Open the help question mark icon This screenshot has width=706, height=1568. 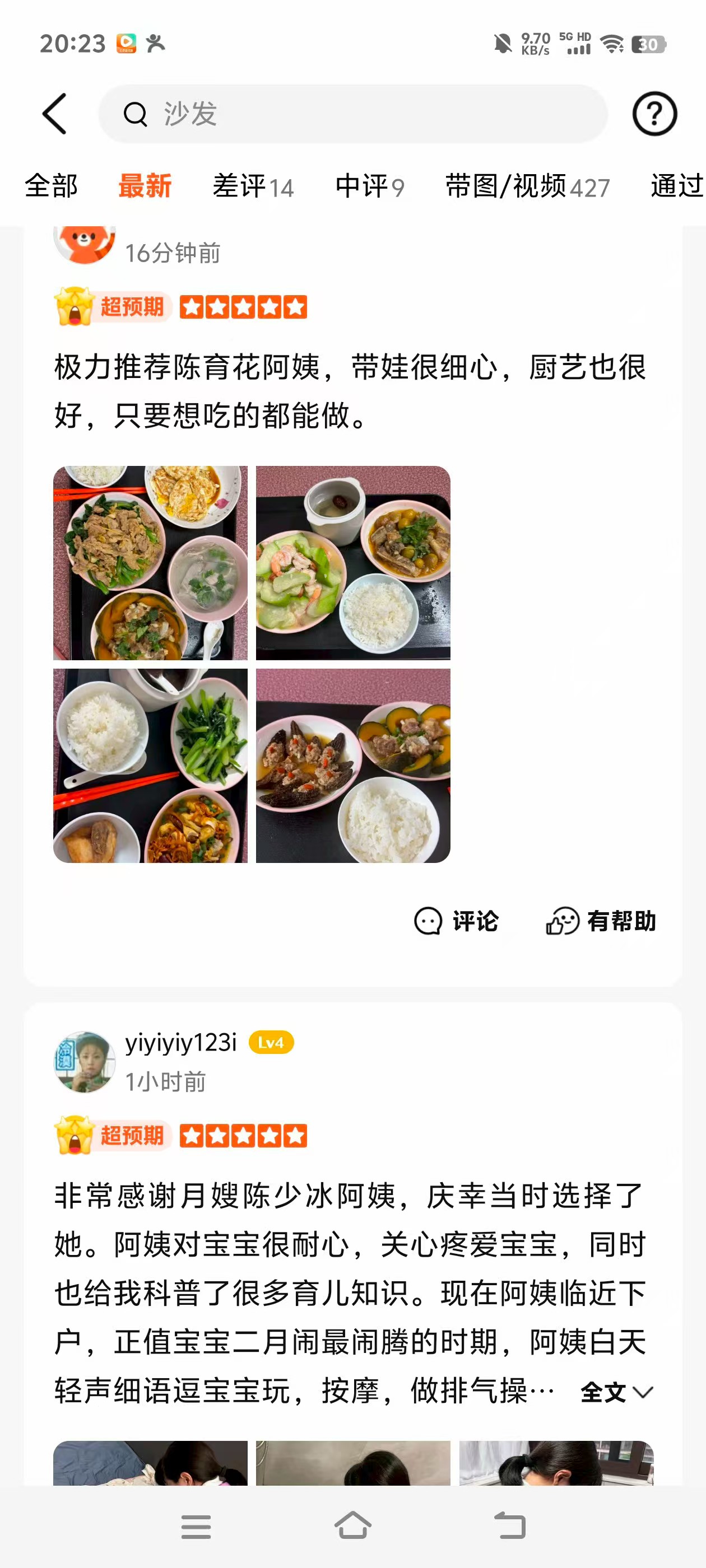[x=654, y=114]
